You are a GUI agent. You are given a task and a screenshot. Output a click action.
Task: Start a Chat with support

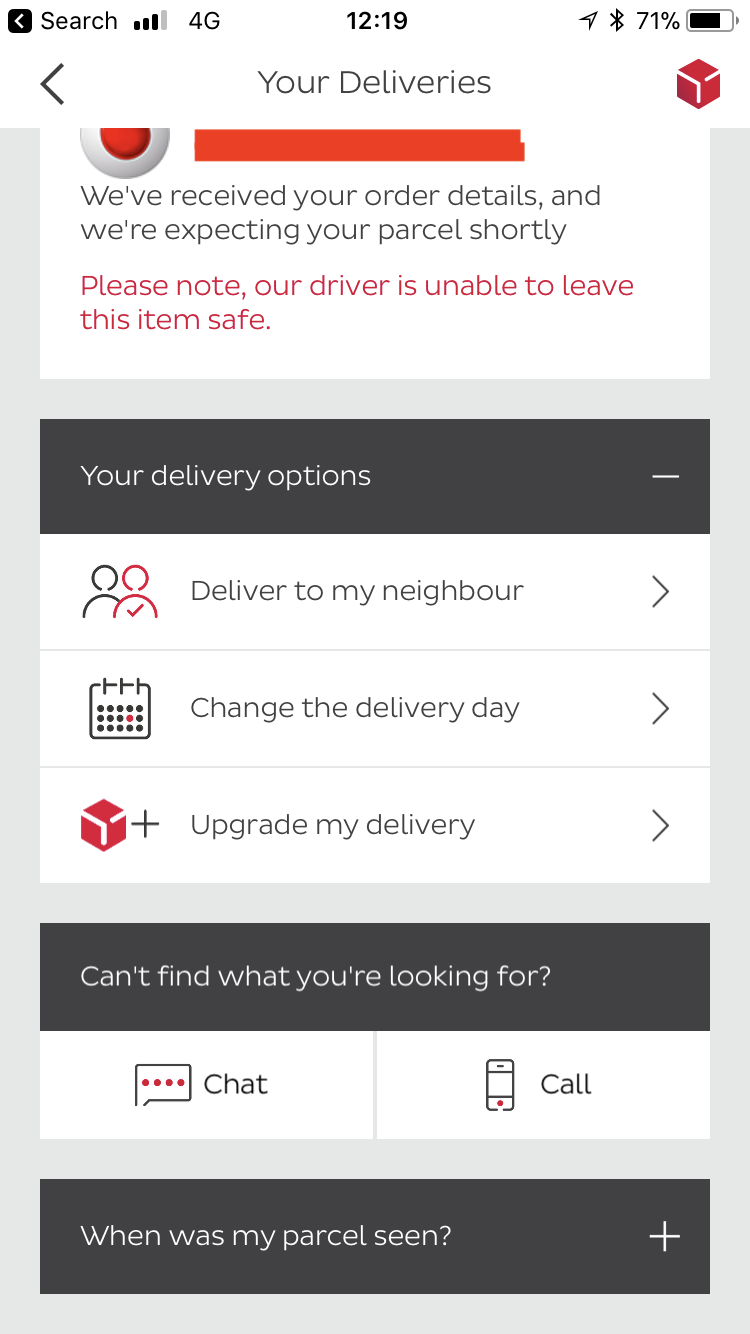[x=205, y=1085]
